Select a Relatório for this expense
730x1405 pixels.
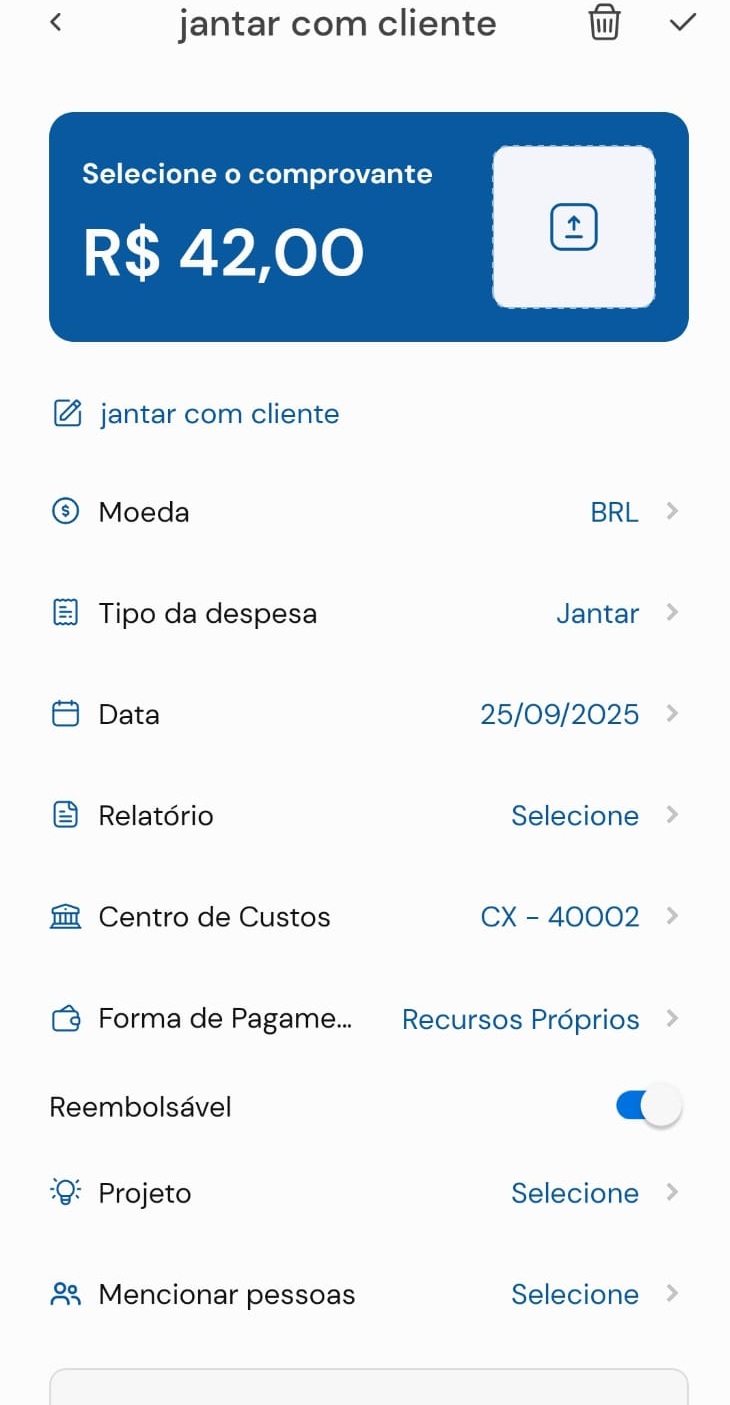pyautogui.click(x=365, y=815)
